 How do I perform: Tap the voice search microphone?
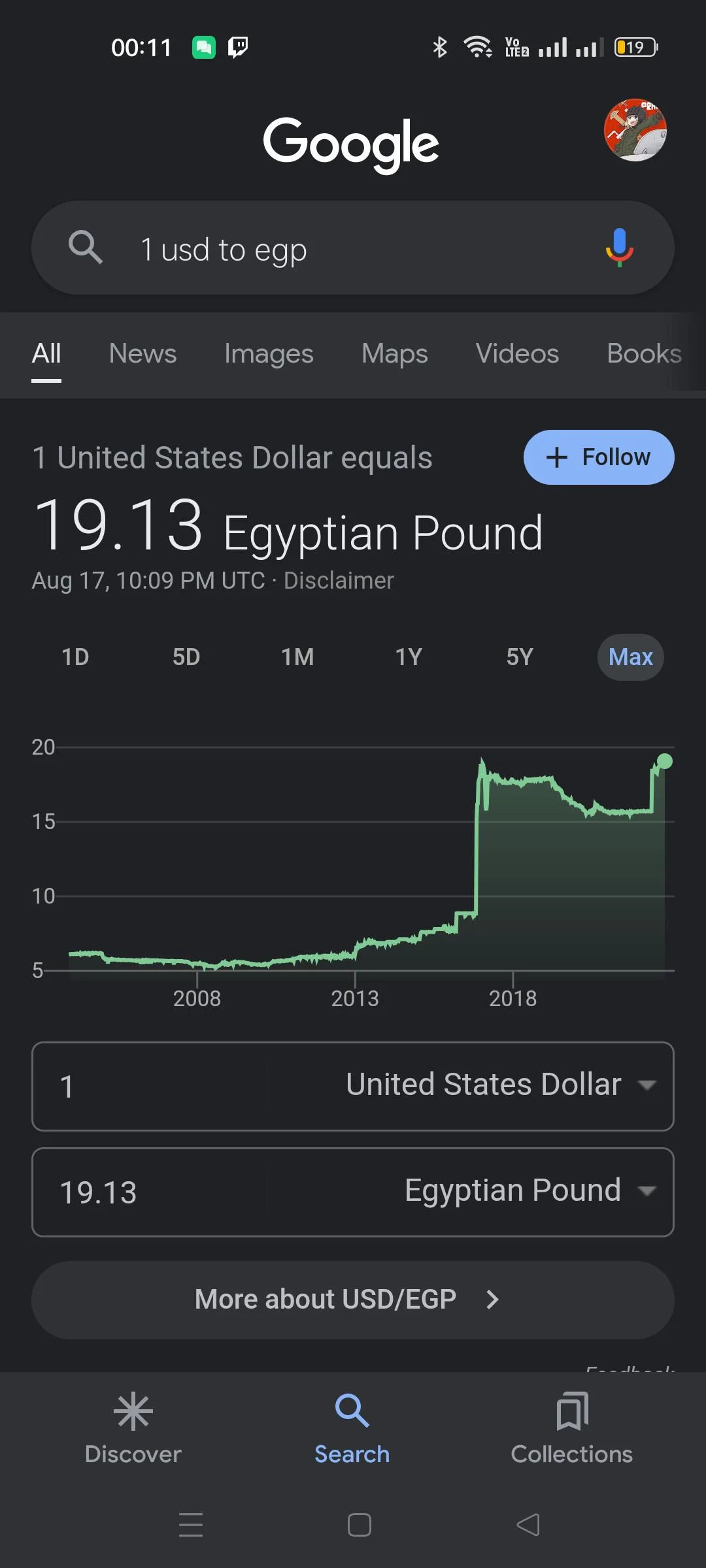(x=619, y=248)
